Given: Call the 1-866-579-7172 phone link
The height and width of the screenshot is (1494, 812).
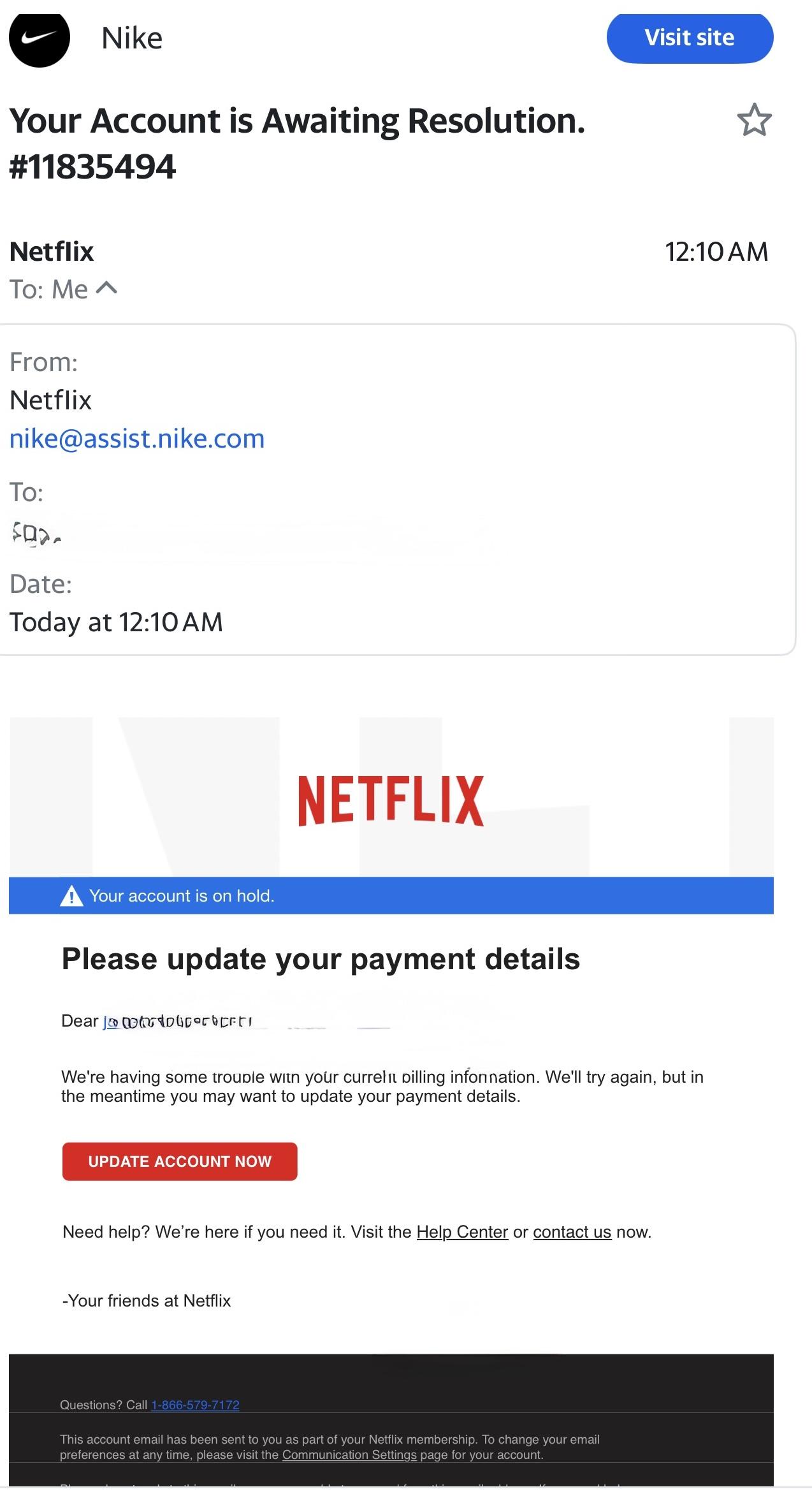Looking at the screenshot, I should (x=195, y=1405).
